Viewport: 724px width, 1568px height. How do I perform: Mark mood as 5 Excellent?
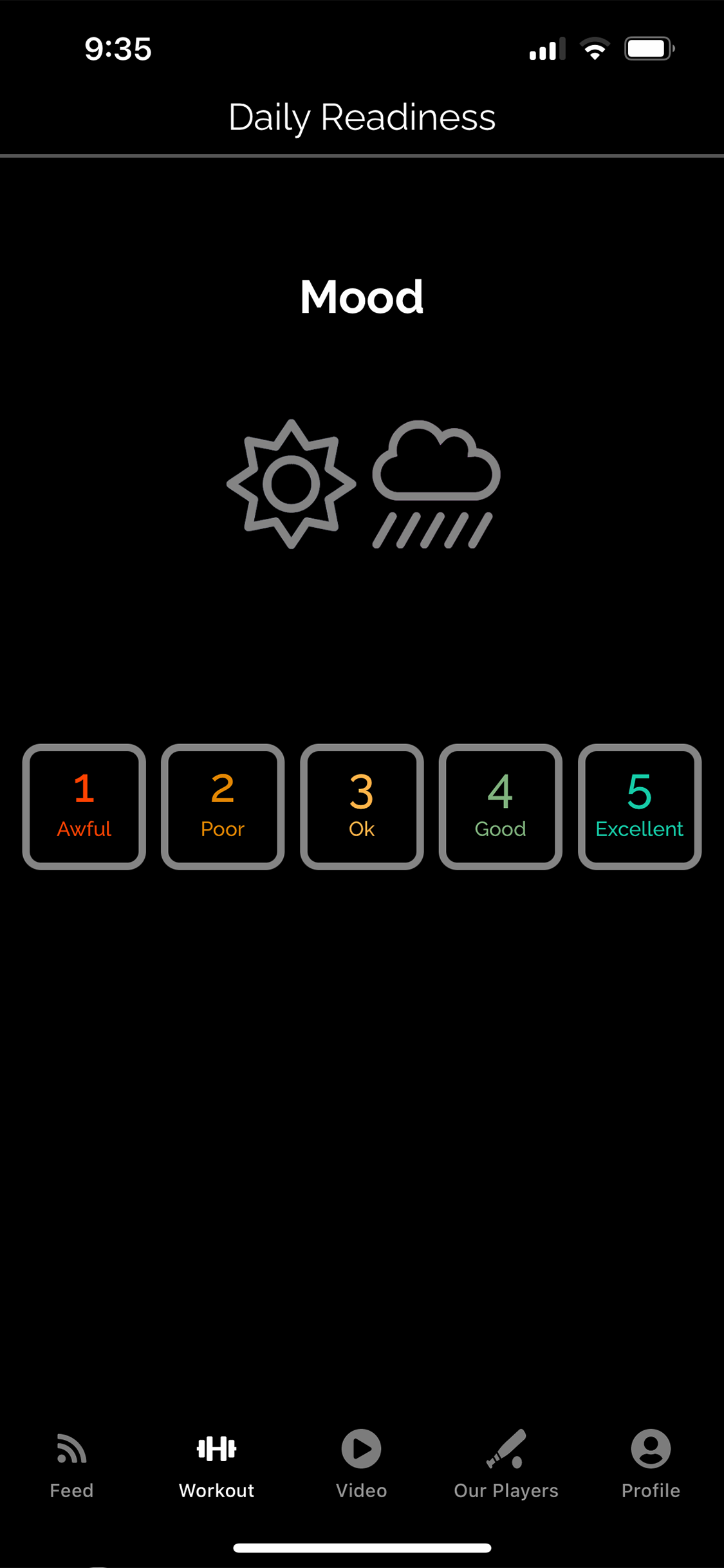(639, 807)
